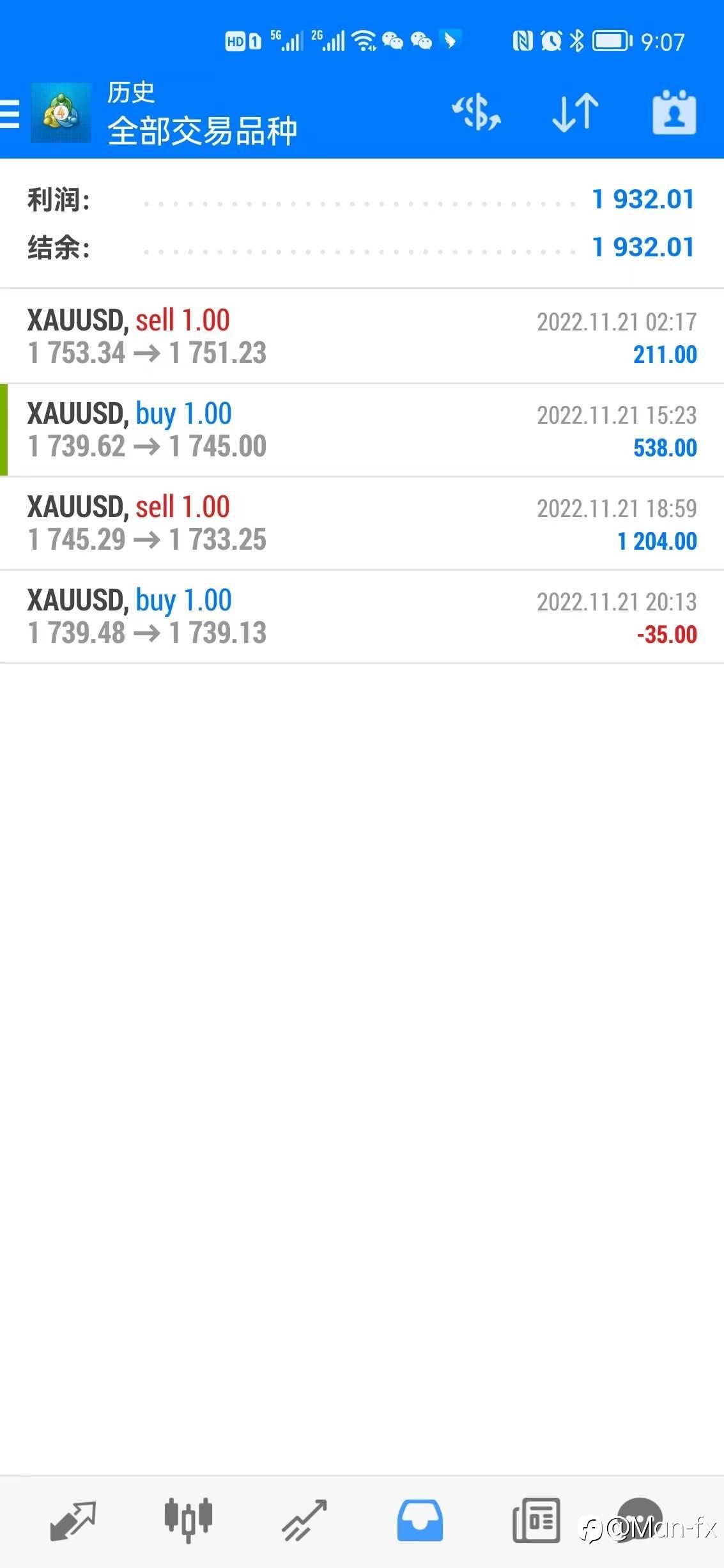The width and height of the screenshot is (724, 1568).
Task: Open the XAUUSD buy trade with -35.00 loss
Action: [x=362, y=616]
